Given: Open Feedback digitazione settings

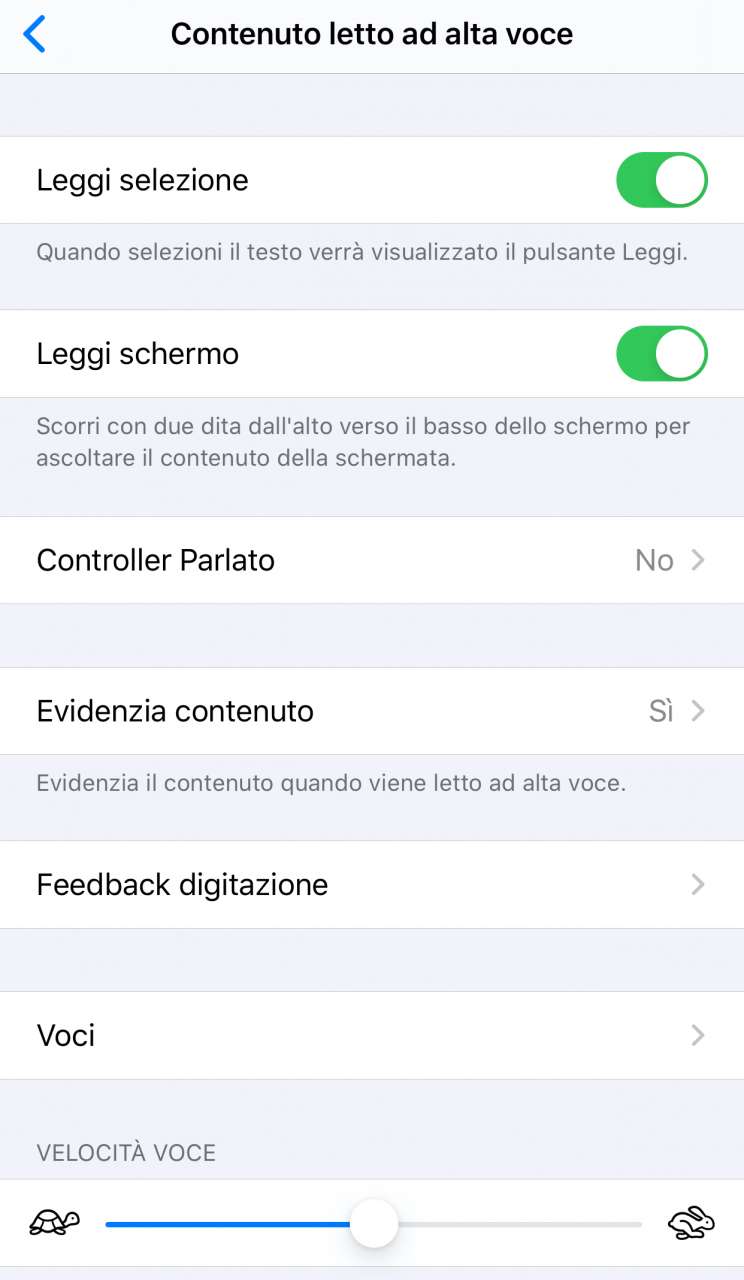Looking at the screenshot, I should 372,885.
